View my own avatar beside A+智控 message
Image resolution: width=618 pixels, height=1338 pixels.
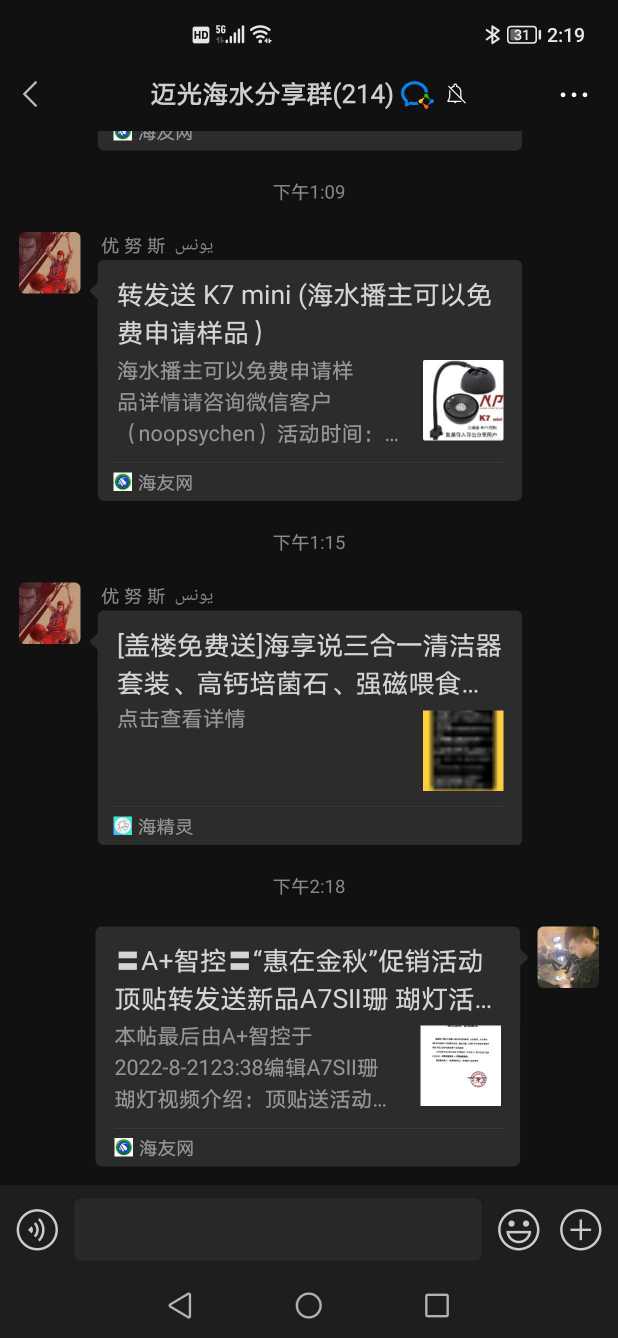(x=568, y=957)
